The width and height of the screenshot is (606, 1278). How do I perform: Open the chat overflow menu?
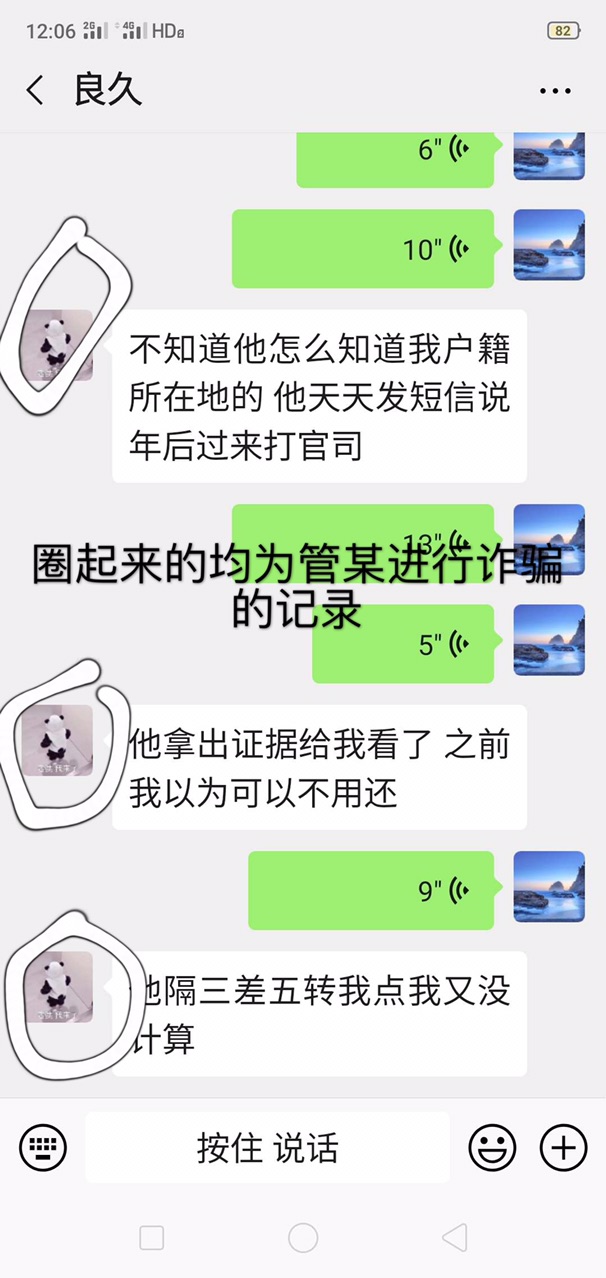pyautogui.click(x=555, y=91)
